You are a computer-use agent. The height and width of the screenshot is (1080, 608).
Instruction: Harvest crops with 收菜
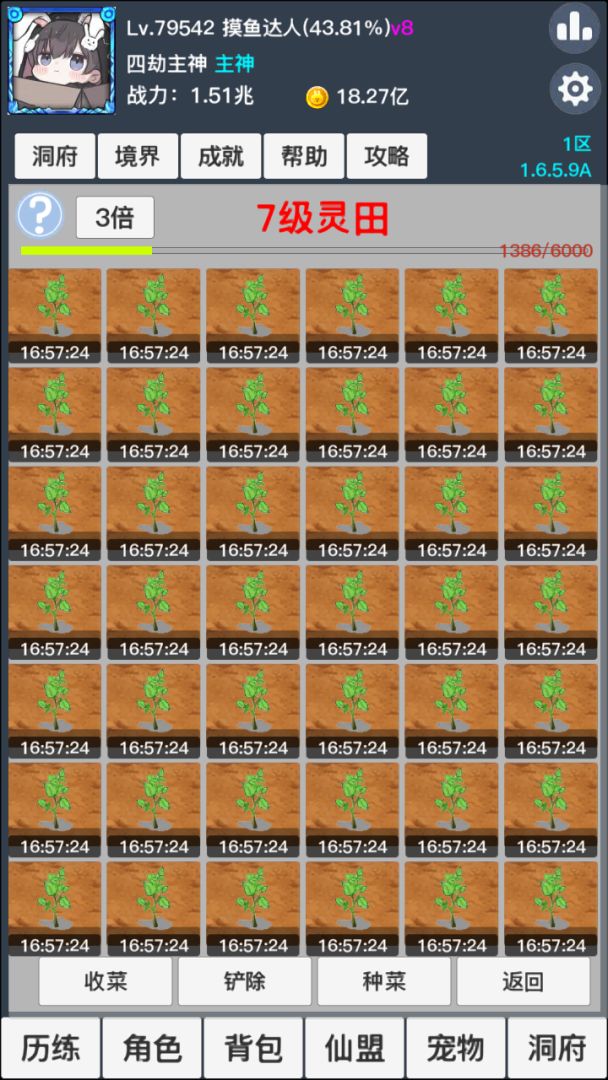[105, 981]
